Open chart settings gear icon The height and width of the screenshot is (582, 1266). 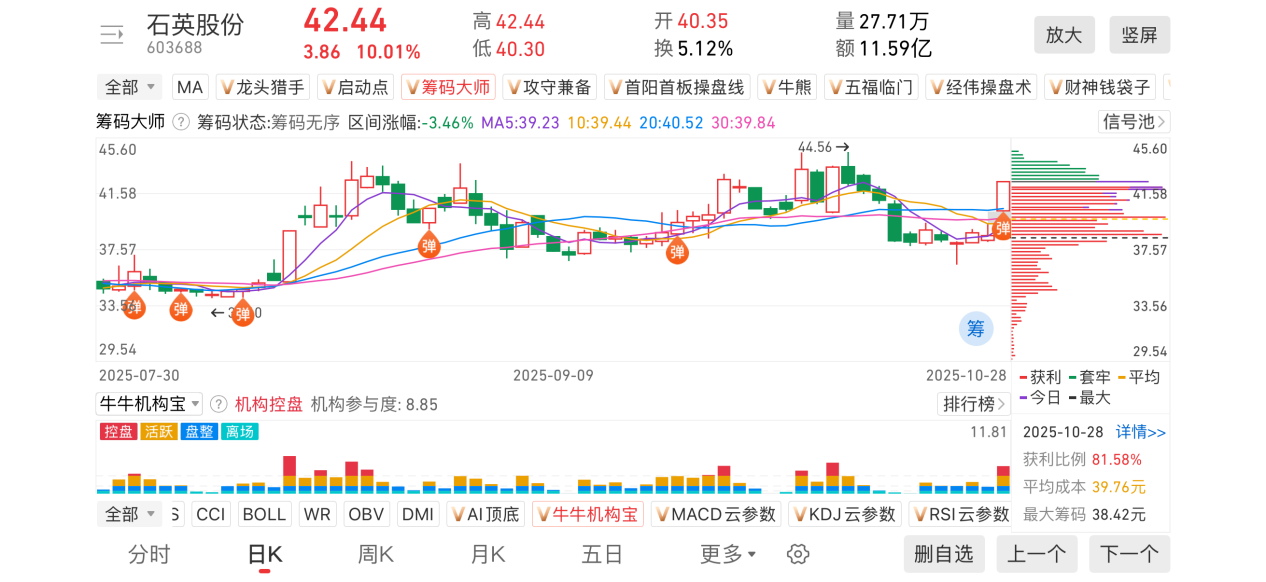[797, 554]
